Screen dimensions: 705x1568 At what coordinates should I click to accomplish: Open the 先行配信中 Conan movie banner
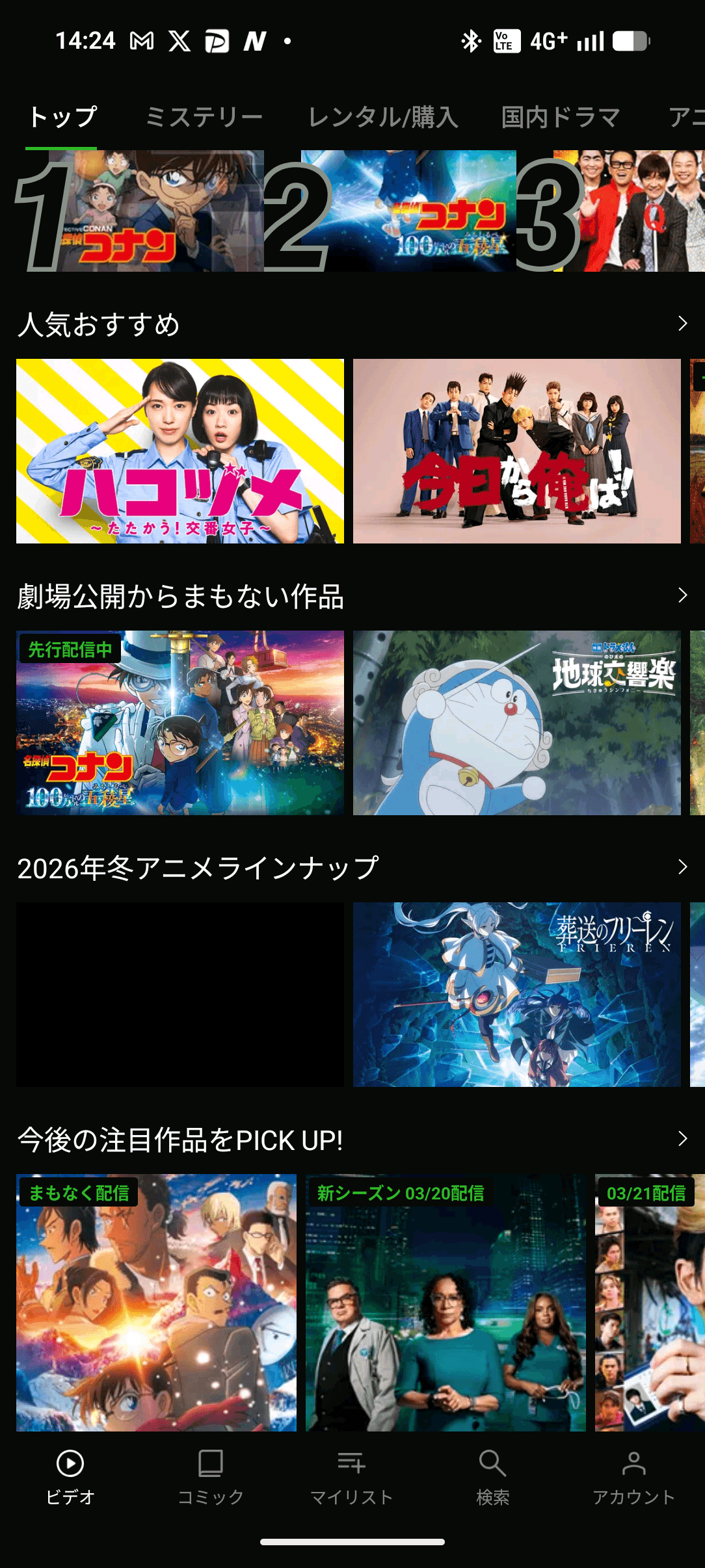180,723
